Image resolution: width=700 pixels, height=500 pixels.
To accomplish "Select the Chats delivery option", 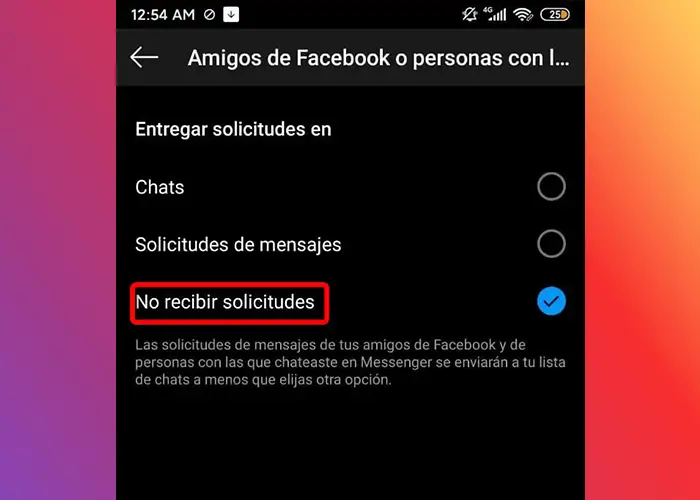I will (551, 187).
